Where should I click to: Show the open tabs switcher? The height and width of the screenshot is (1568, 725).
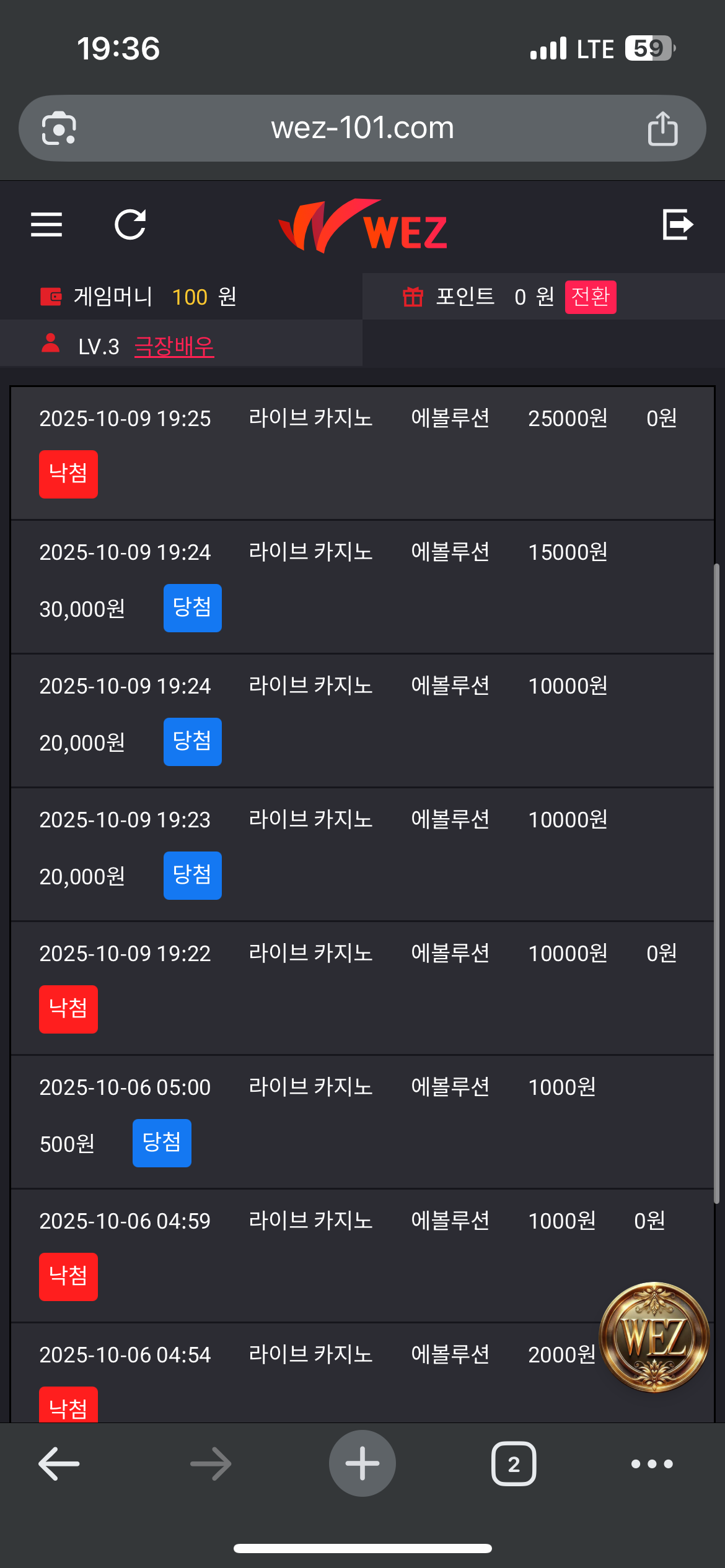click(x=514, y=1464)
